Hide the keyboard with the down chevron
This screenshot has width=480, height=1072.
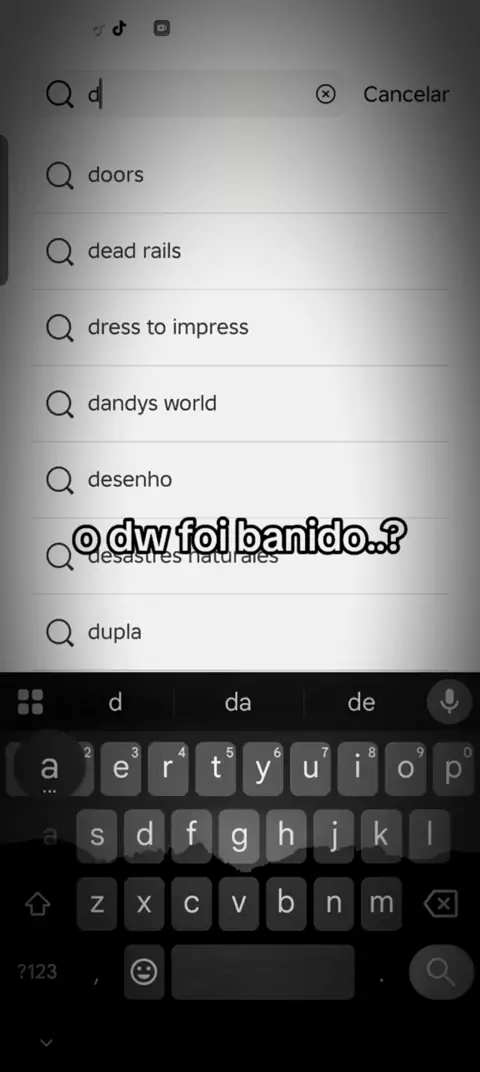point(46,1043)
